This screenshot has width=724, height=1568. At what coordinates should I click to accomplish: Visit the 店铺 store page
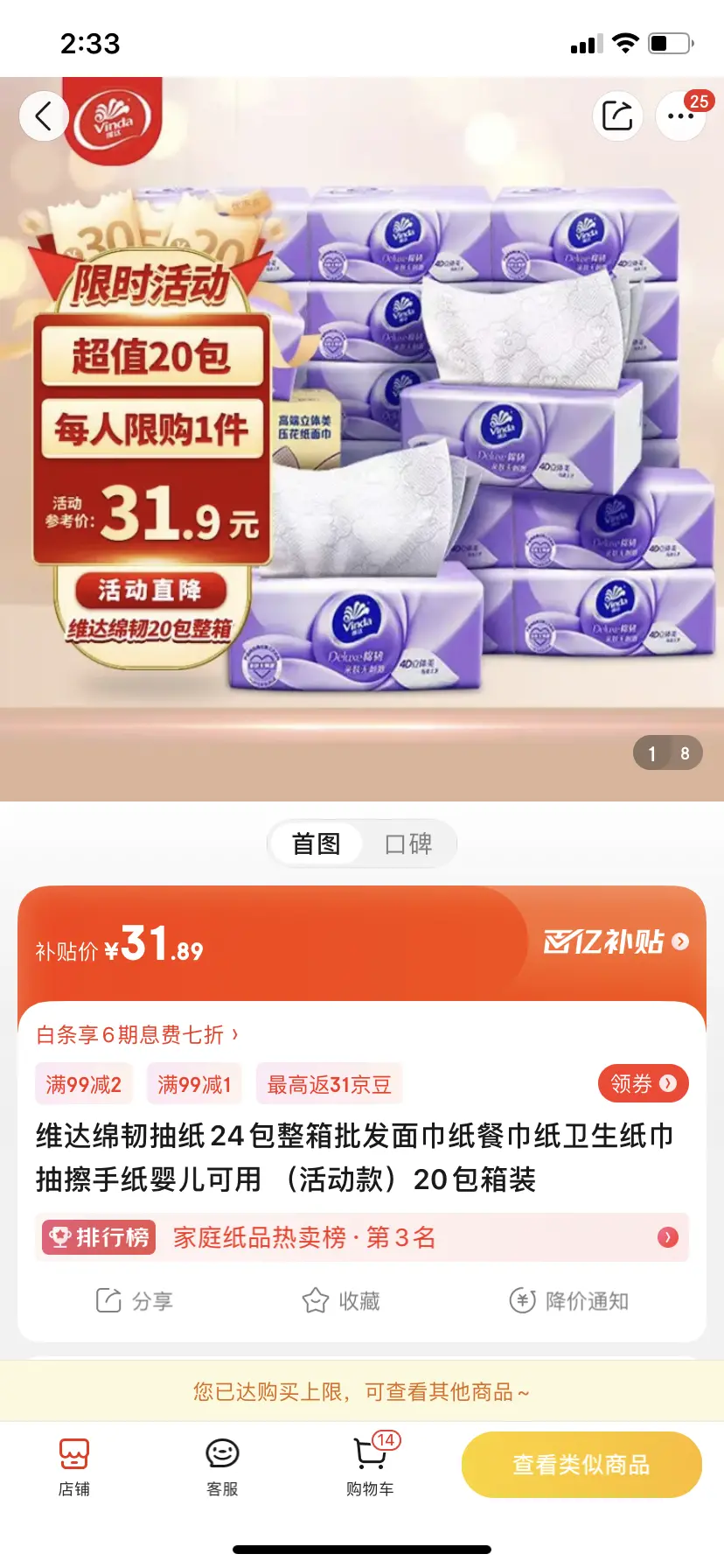(x=74, y=1465)
